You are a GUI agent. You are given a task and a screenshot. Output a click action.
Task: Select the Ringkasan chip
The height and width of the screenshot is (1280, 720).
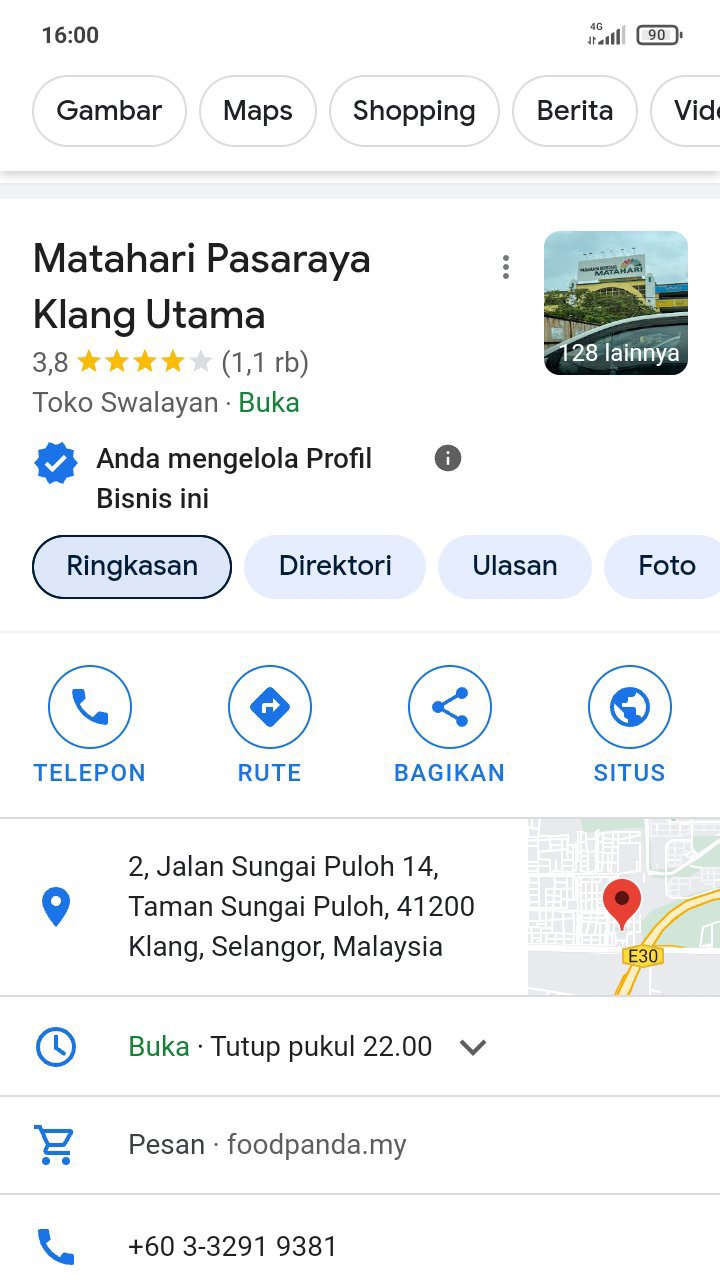point(132,566)
